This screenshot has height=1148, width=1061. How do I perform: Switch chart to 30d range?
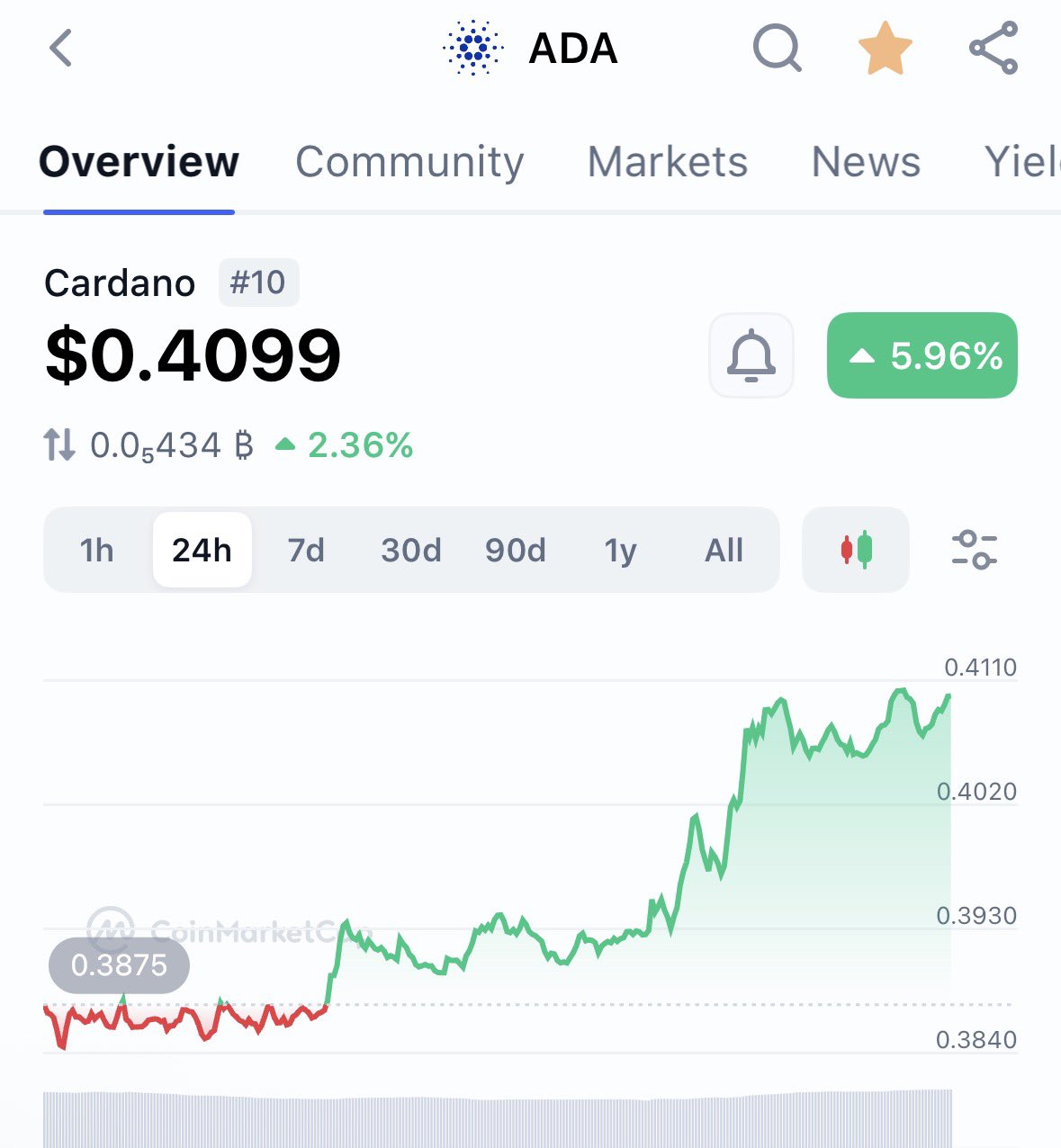point(410,550)
